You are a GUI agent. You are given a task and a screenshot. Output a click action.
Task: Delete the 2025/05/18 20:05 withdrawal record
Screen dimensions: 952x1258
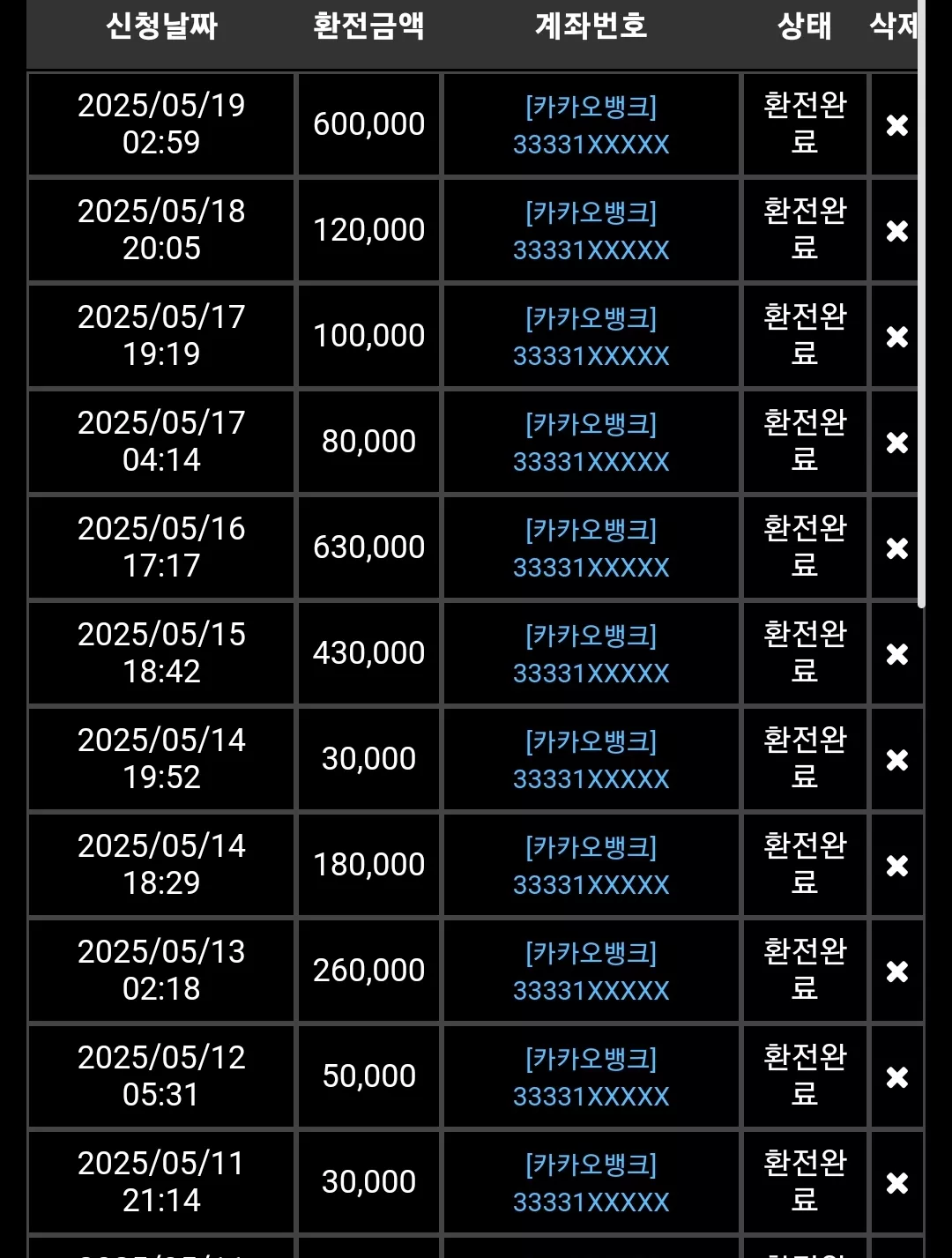click(x=897, y=231)
